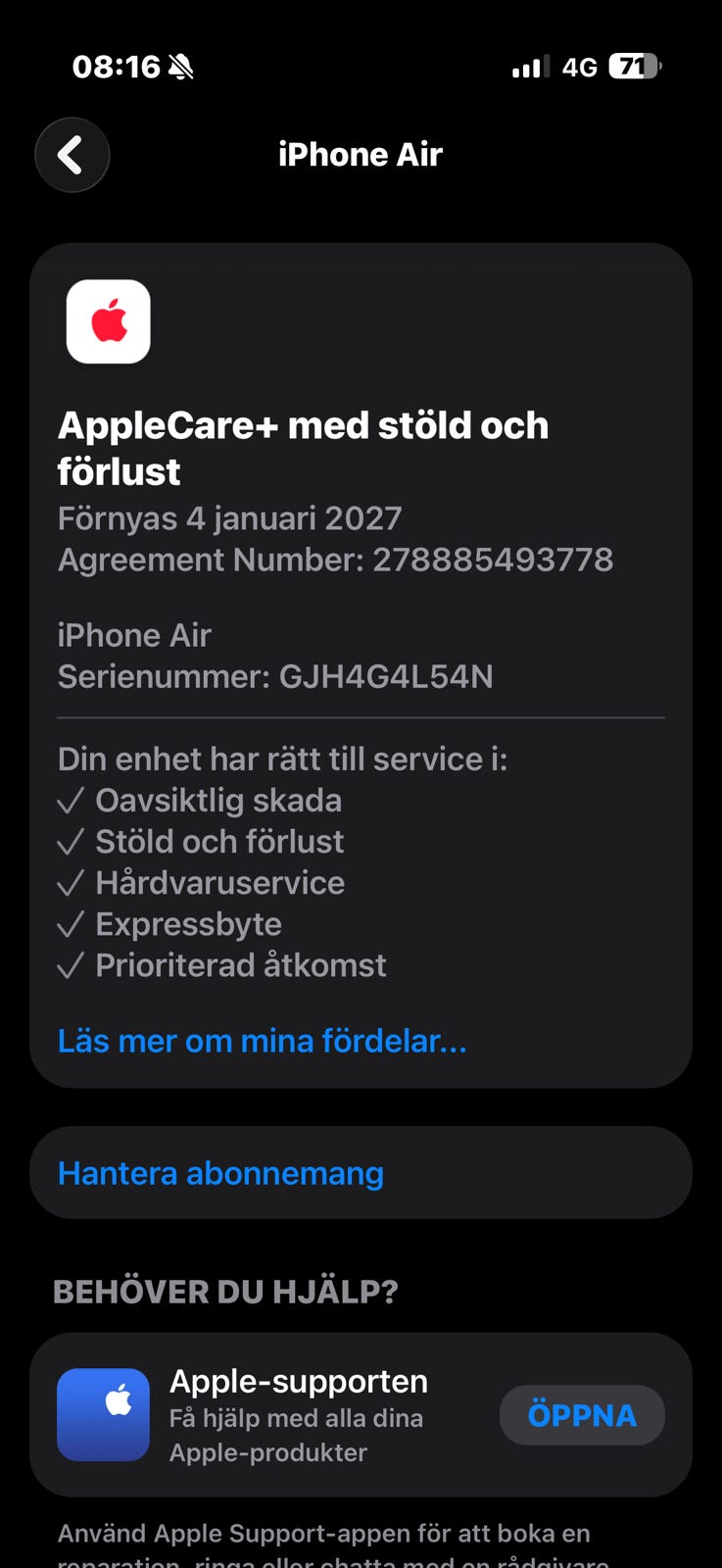Open 'Läs mer om mina fördelar...' link
The image size is (722, 1568).
click(x=262, y=1041)
